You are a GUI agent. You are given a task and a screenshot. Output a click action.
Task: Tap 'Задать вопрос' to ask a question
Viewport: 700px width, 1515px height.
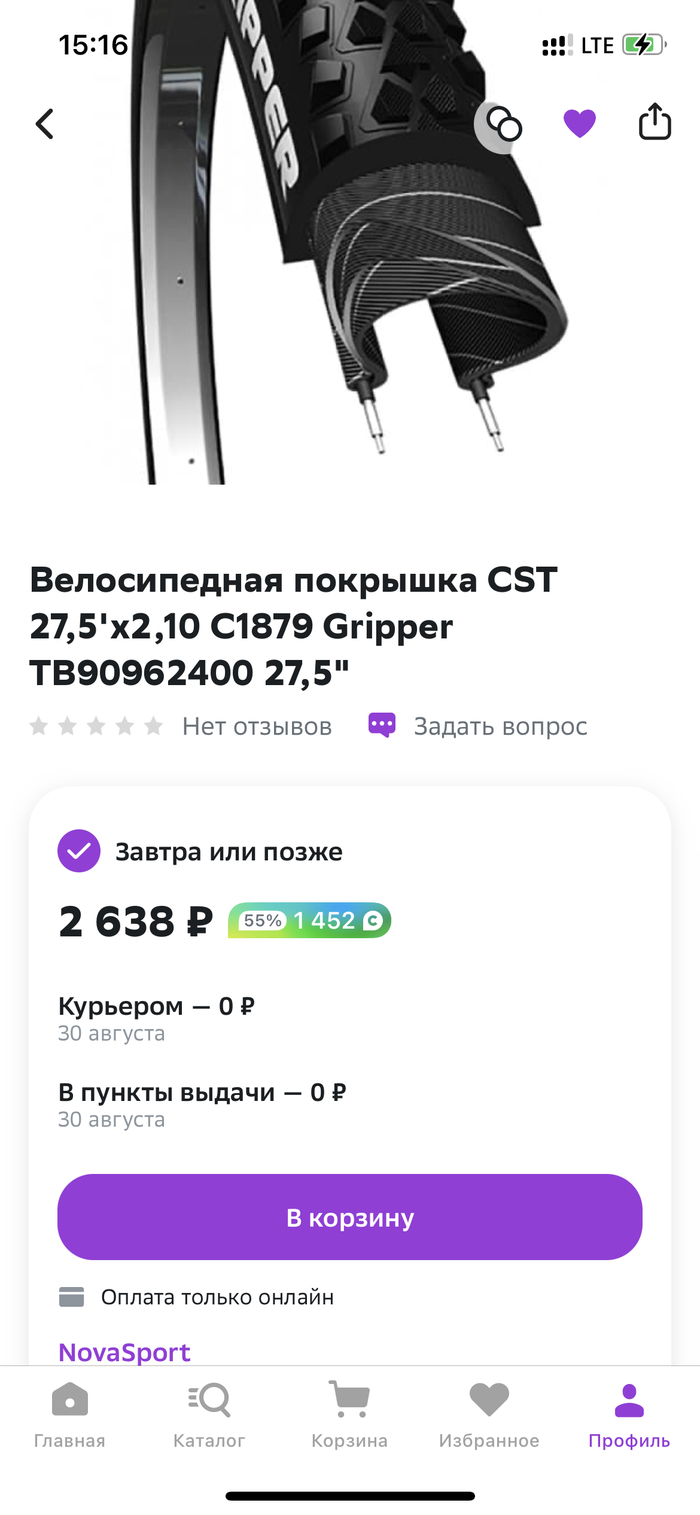pos(478,726)
